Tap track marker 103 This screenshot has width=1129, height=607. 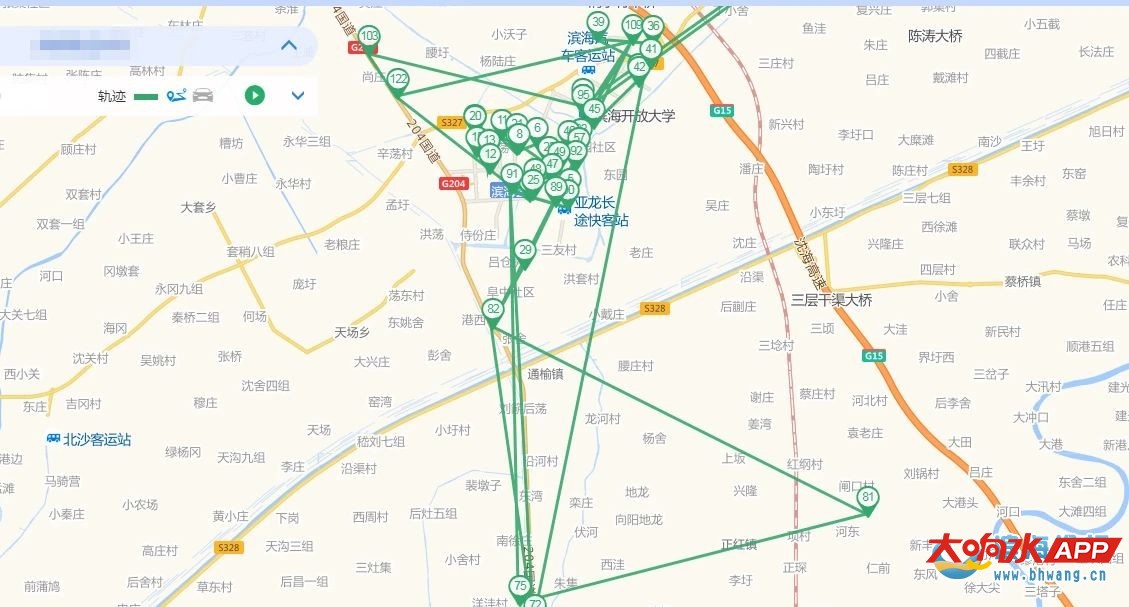(x=369, y=37)
